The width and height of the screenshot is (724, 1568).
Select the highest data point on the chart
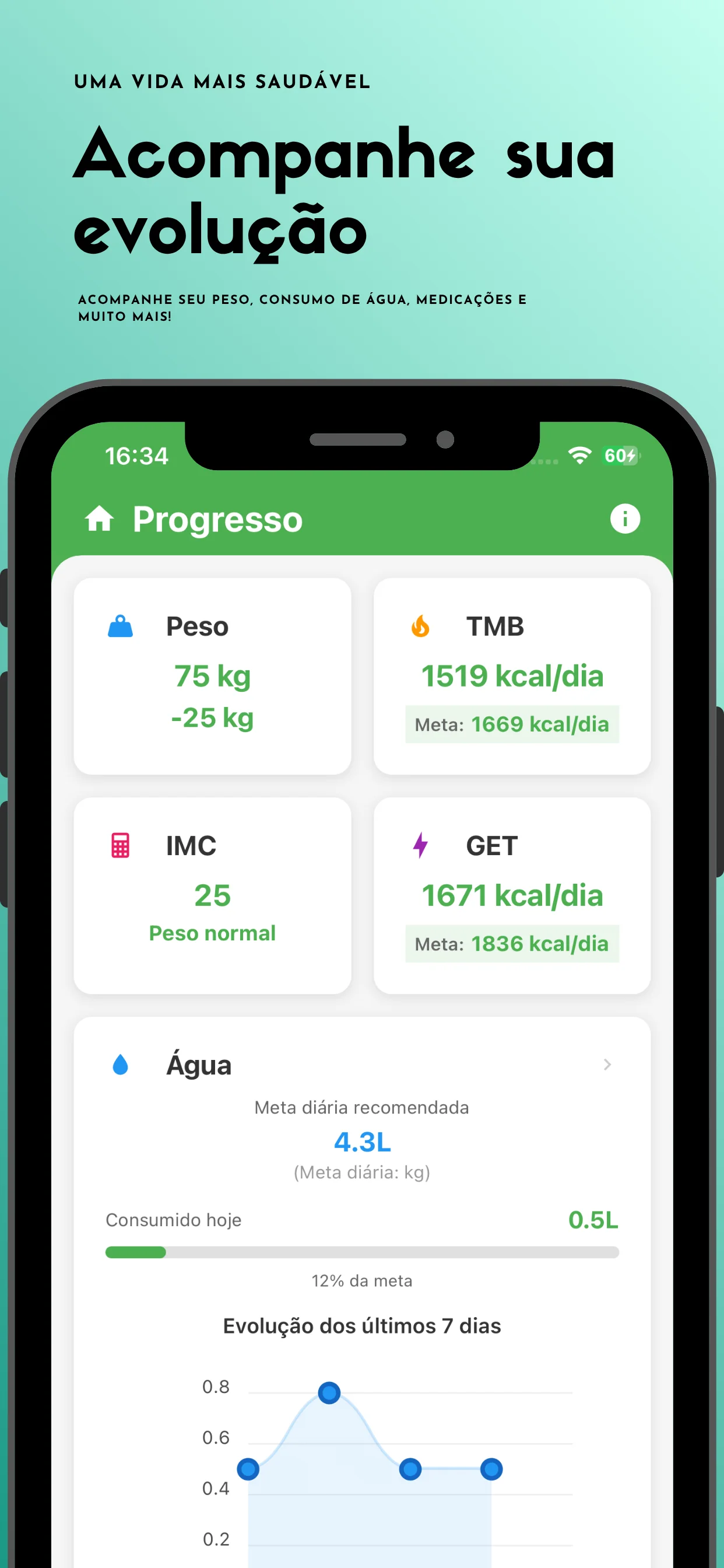pos(329,1392)
